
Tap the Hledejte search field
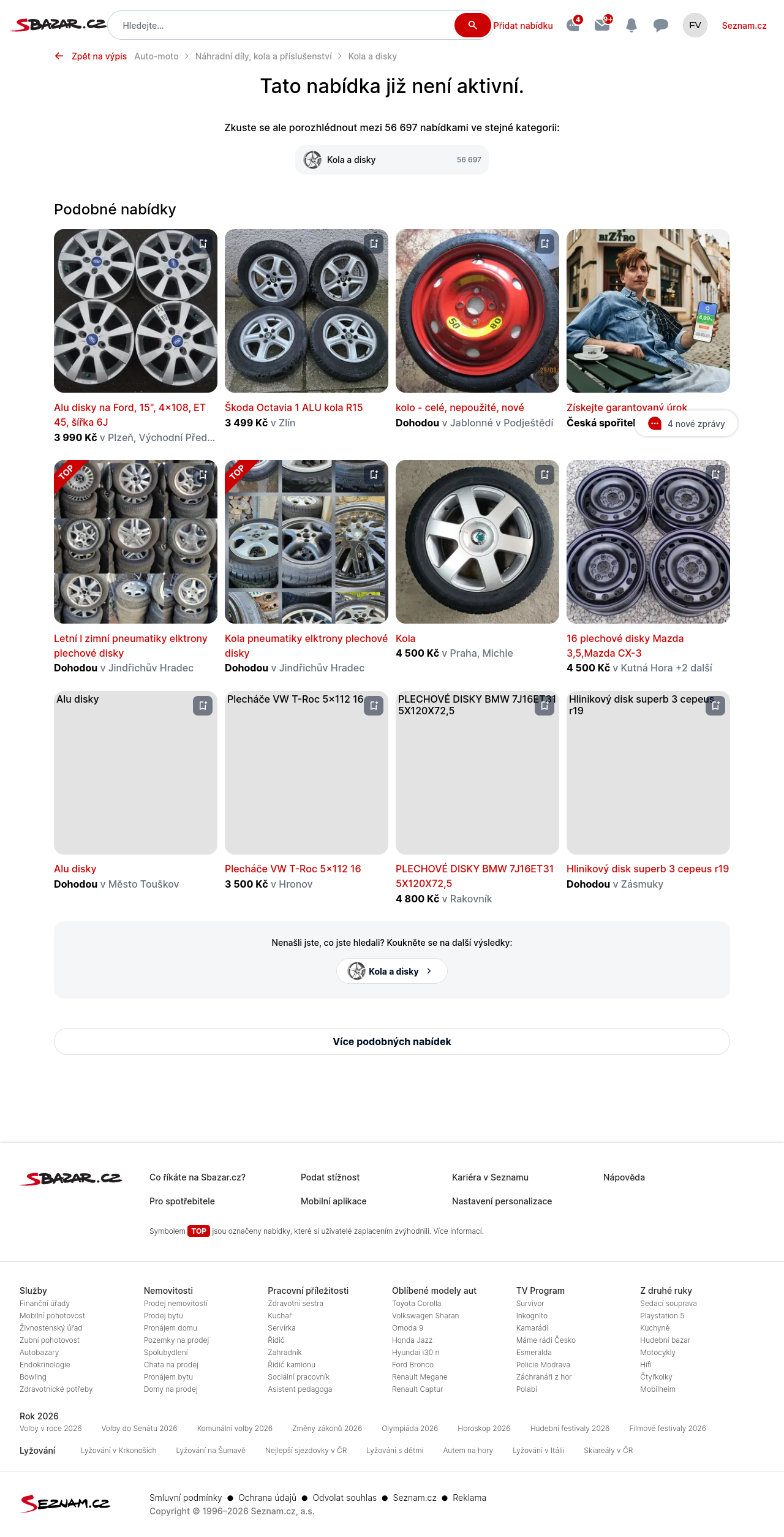point(282,26)
